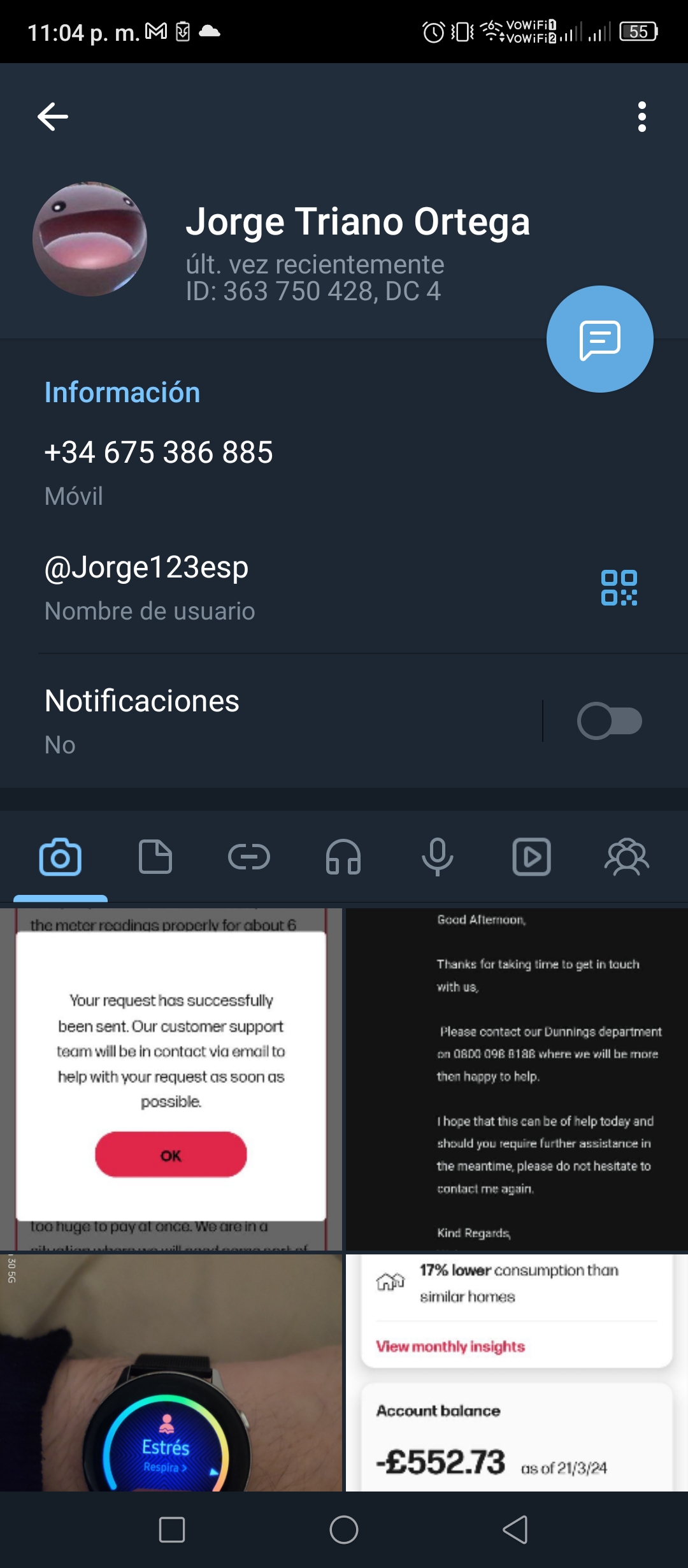Open chat with the blue message button

599,339
